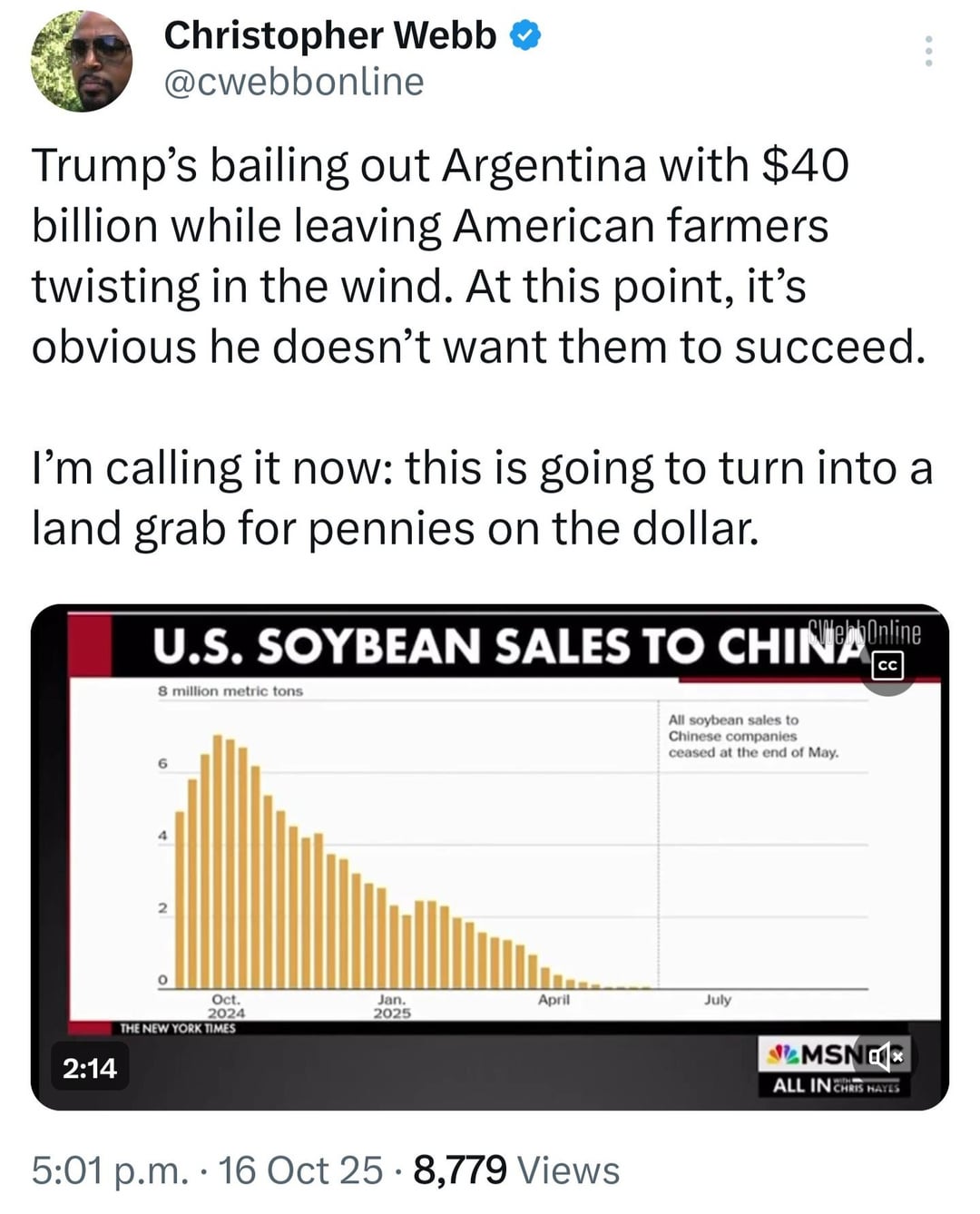980x1214 pixels.
Task: Unmute the video sound
Action: click(887, 1056)
